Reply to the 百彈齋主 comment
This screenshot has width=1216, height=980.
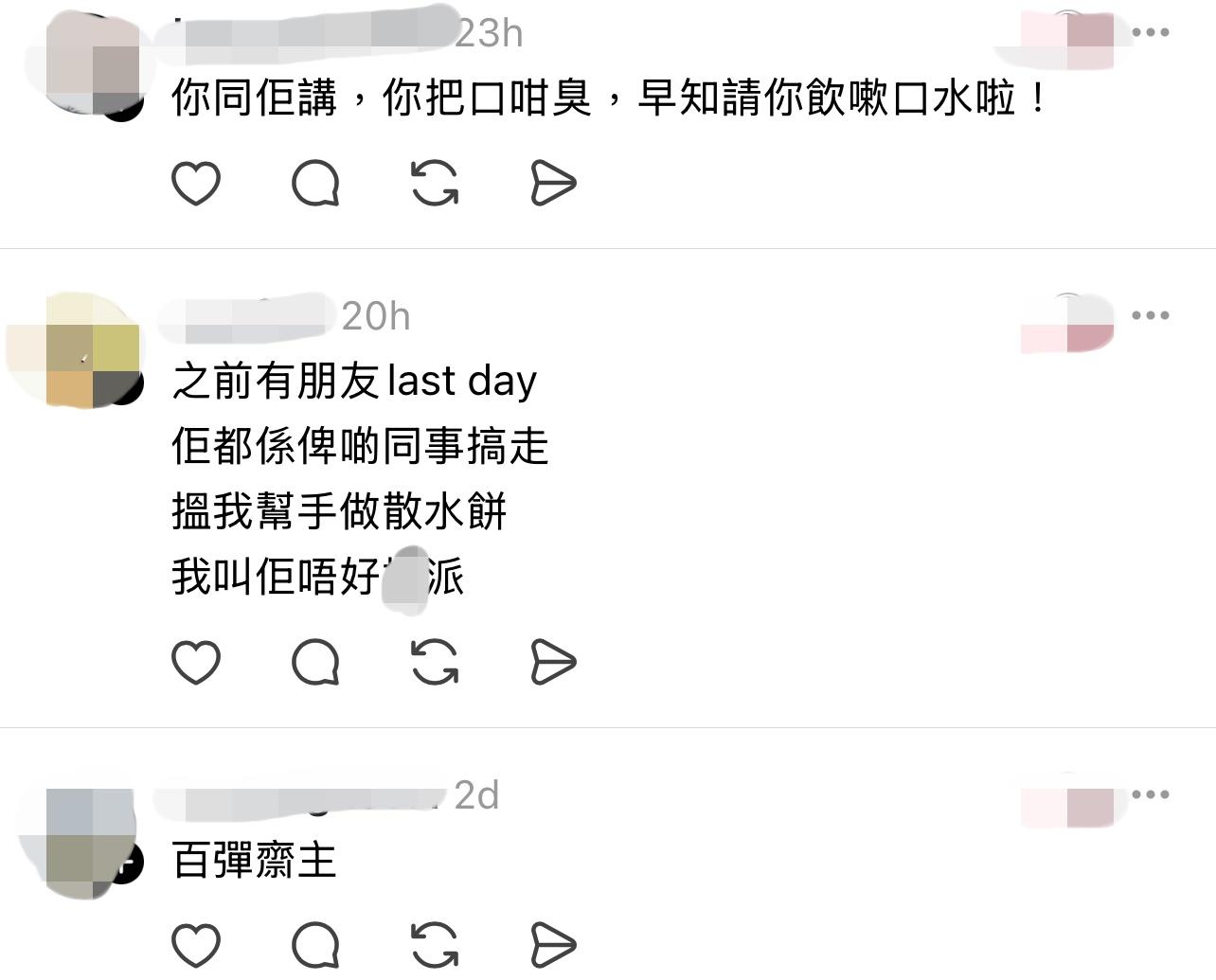coord(315,944)
